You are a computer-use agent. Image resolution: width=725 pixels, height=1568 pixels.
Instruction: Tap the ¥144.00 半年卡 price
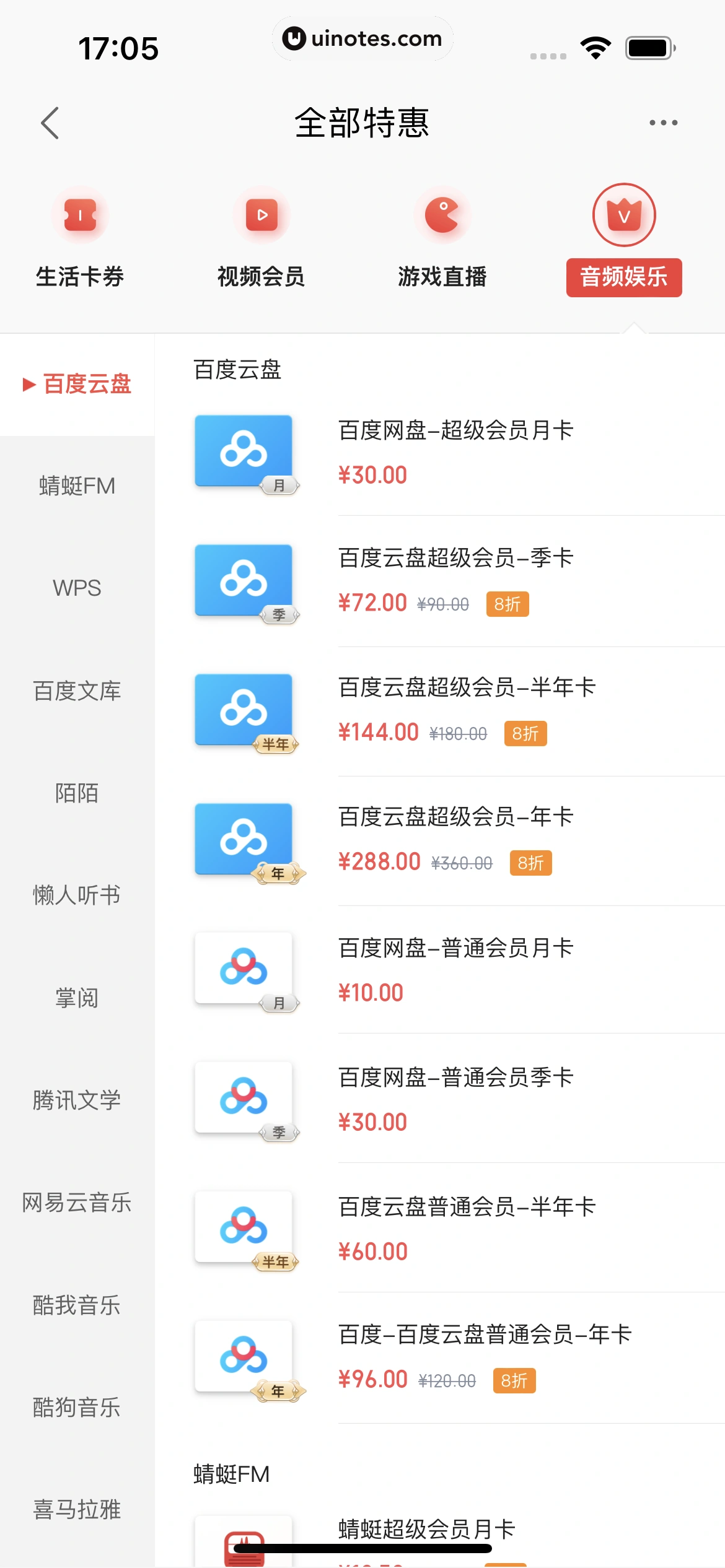[x=378, y=731]
